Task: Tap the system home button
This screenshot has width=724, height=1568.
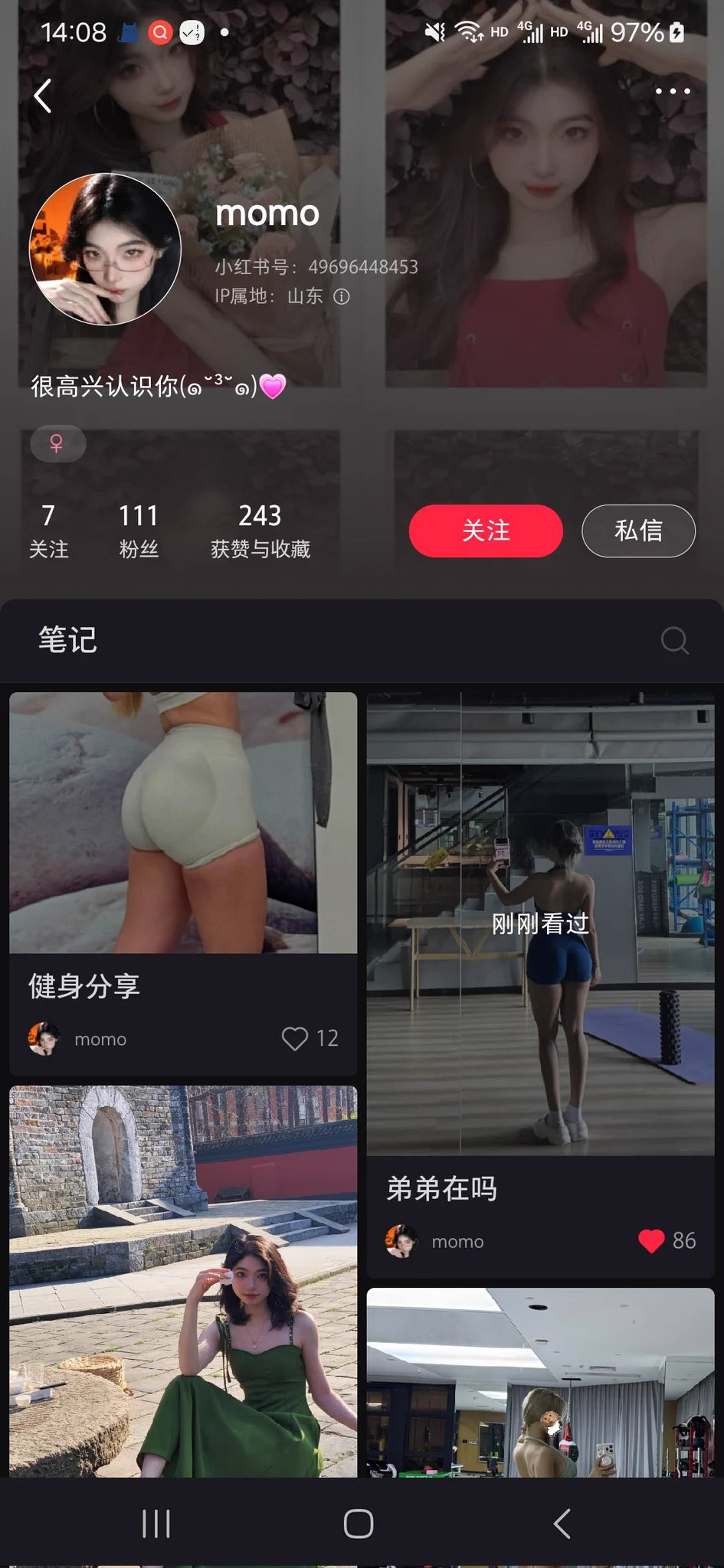Action: (x=359, y=1524)
